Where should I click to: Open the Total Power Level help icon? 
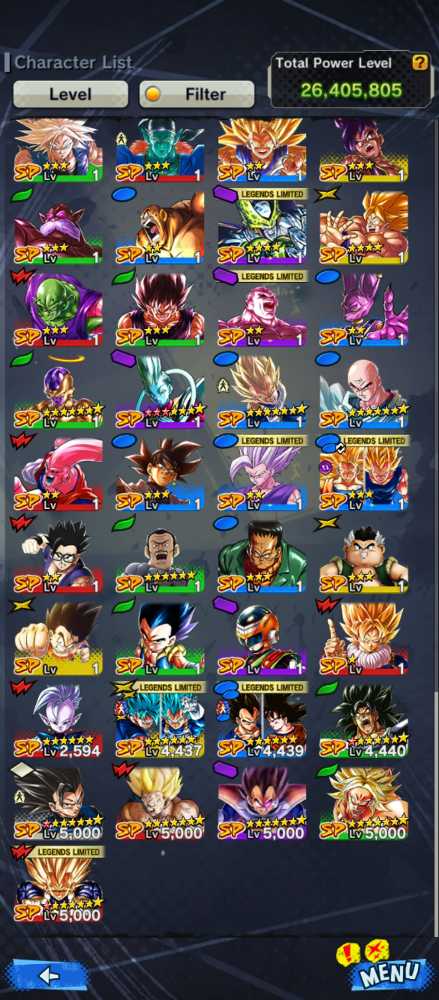[419, 62]
